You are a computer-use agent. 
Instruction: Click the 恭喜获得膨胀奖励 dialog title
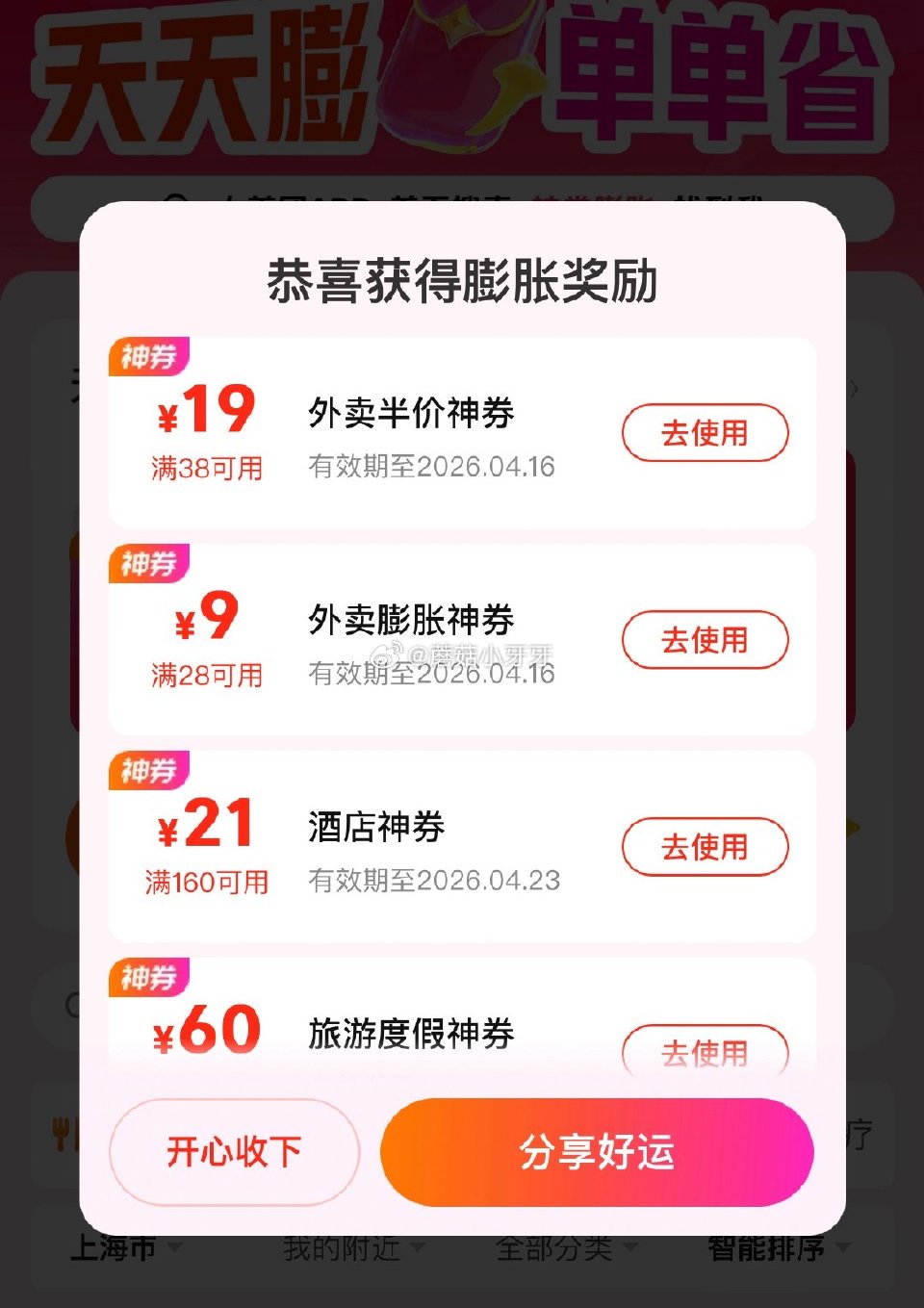point(462,282)
